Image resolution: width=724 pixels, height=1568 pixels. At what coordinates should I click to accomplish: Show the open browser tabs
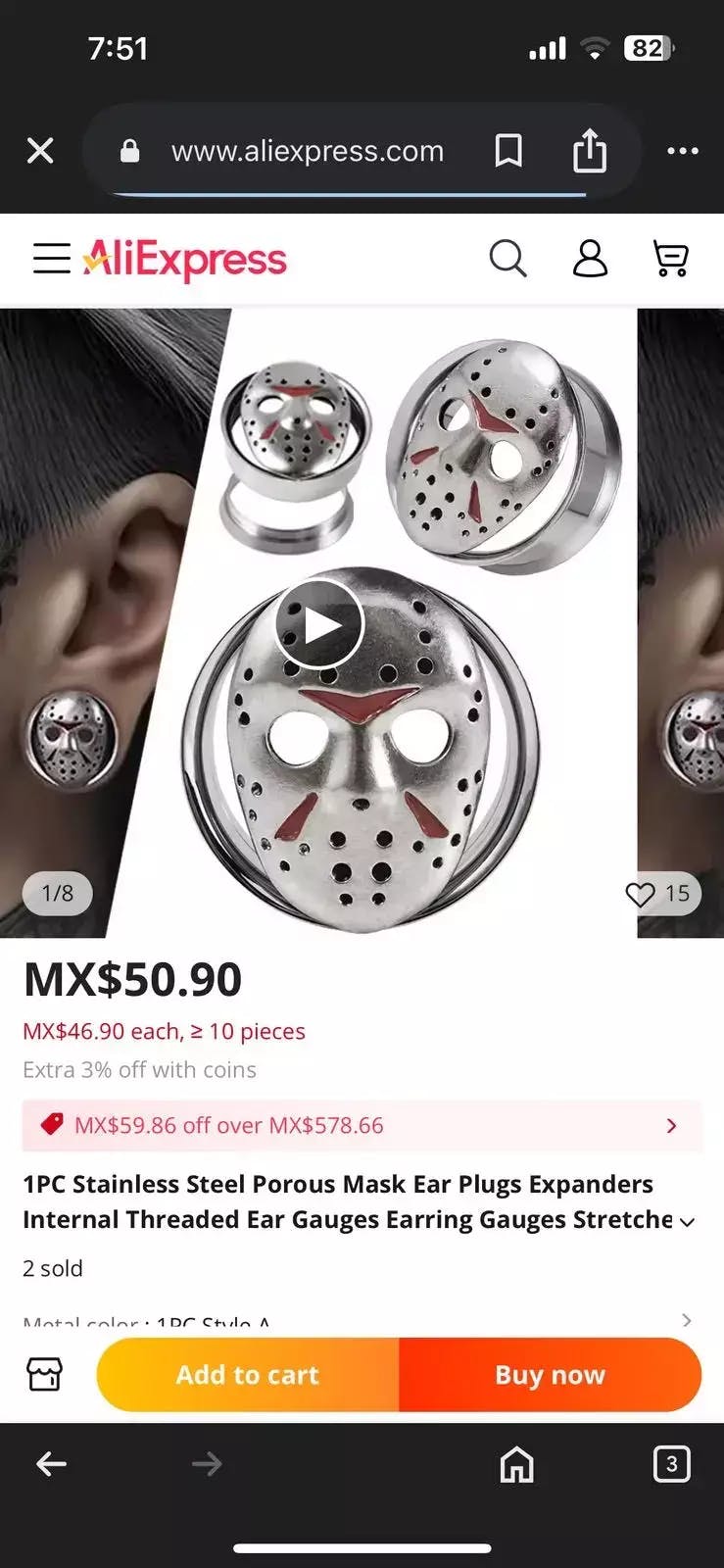pos(671,1464)
